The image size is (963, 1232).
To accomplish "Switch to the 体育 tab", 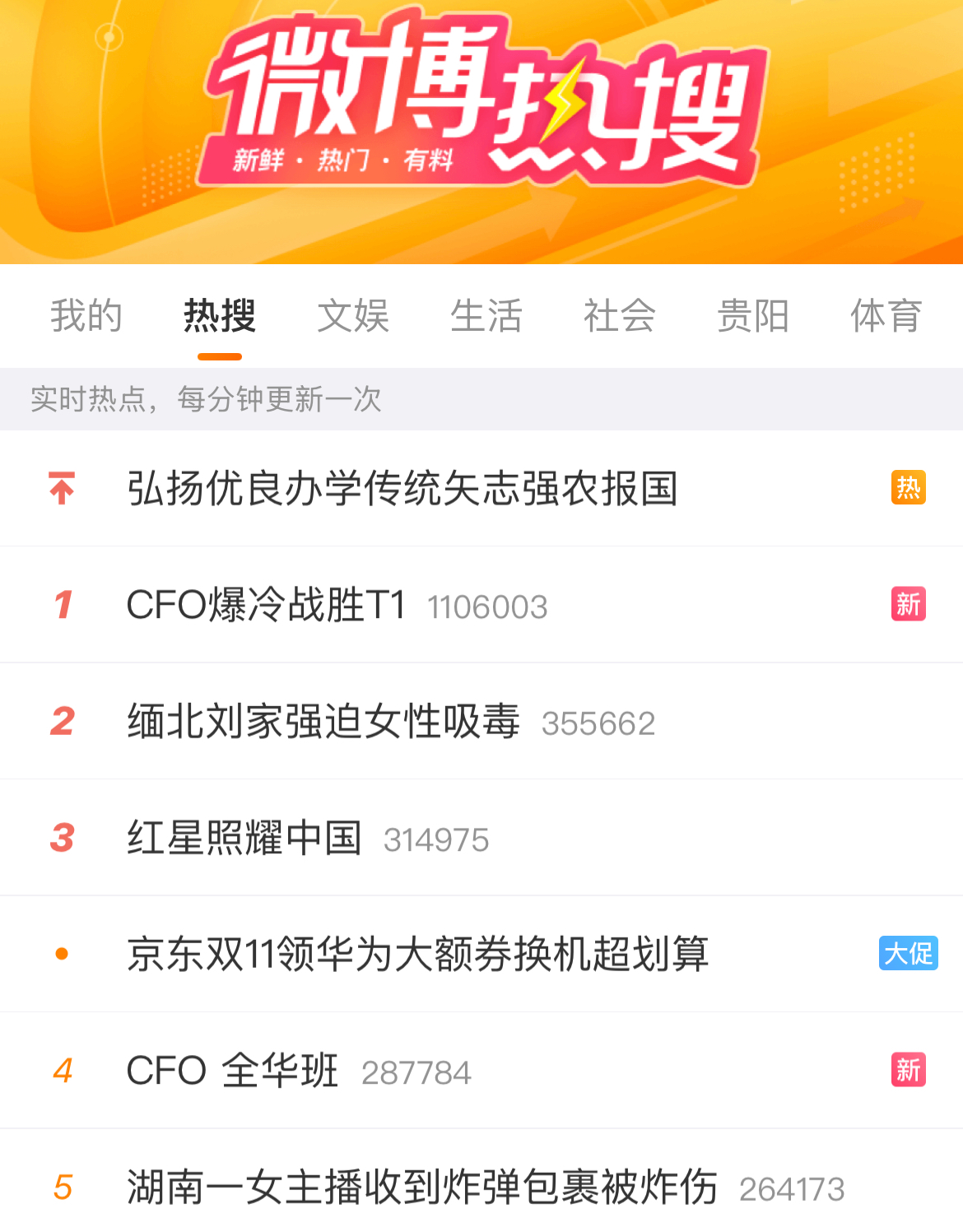I will [886, 316].
